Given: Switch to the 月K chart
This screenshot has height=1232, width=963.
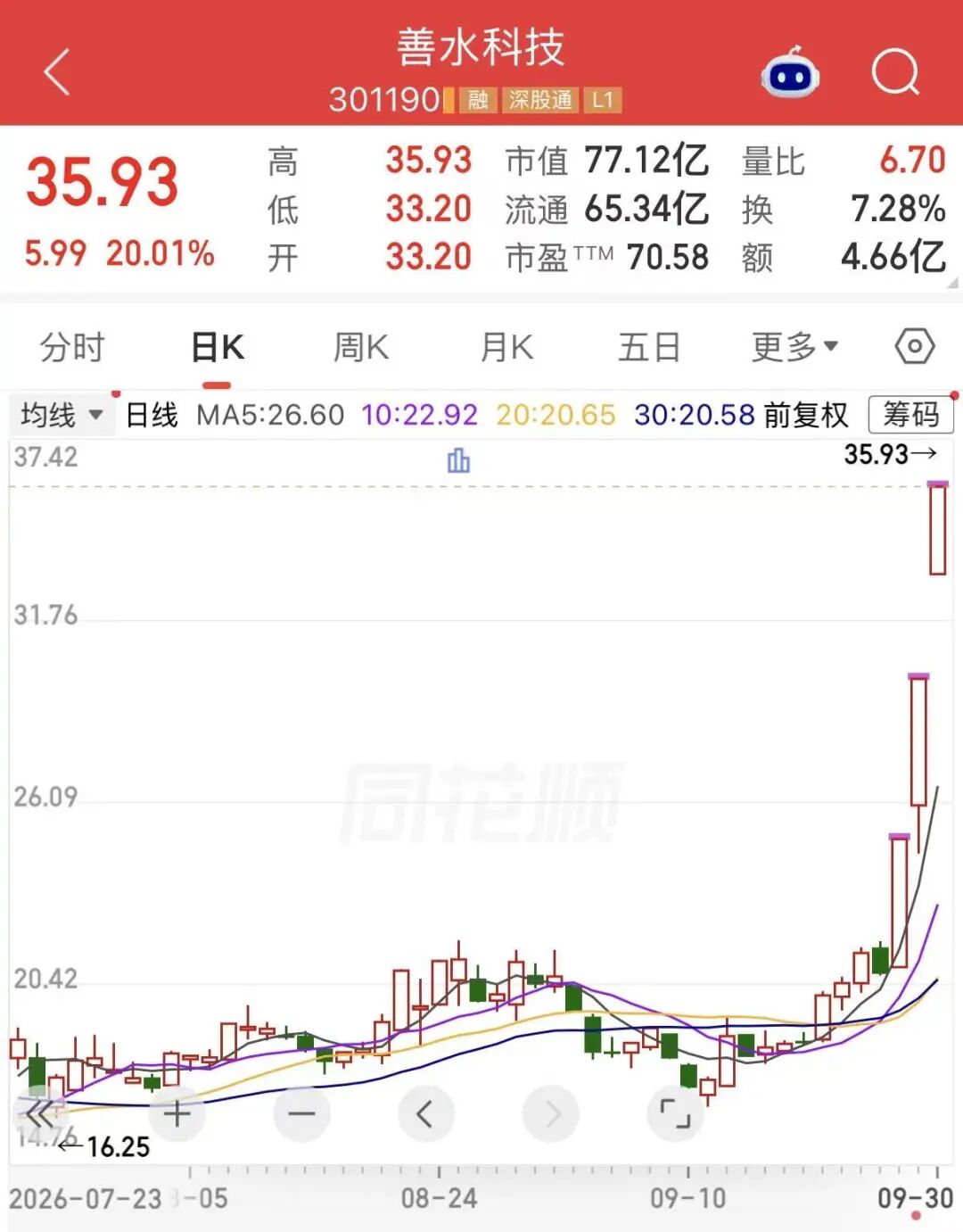Looking at the screenshot, I should 506,346.
